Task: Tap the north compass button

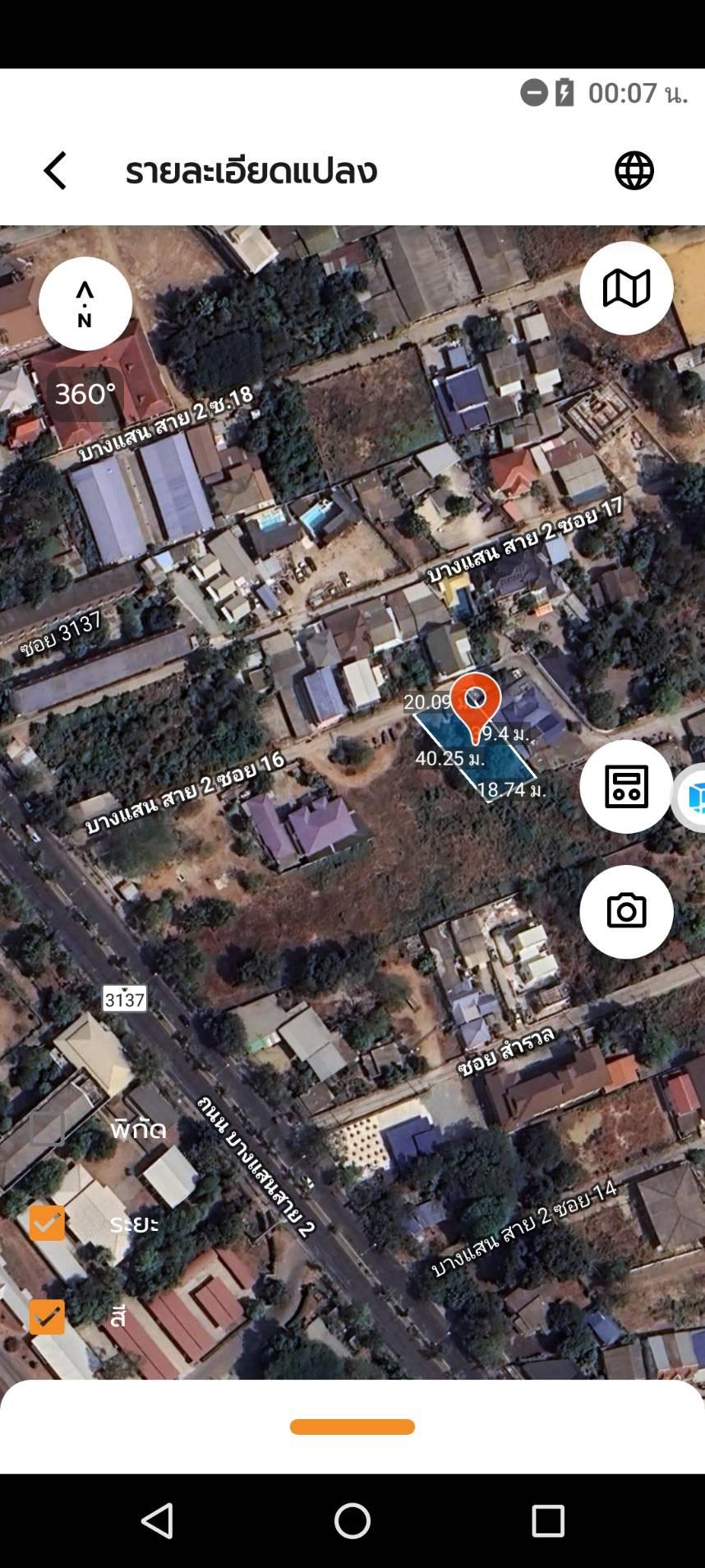Action: [x=85, y=303]
